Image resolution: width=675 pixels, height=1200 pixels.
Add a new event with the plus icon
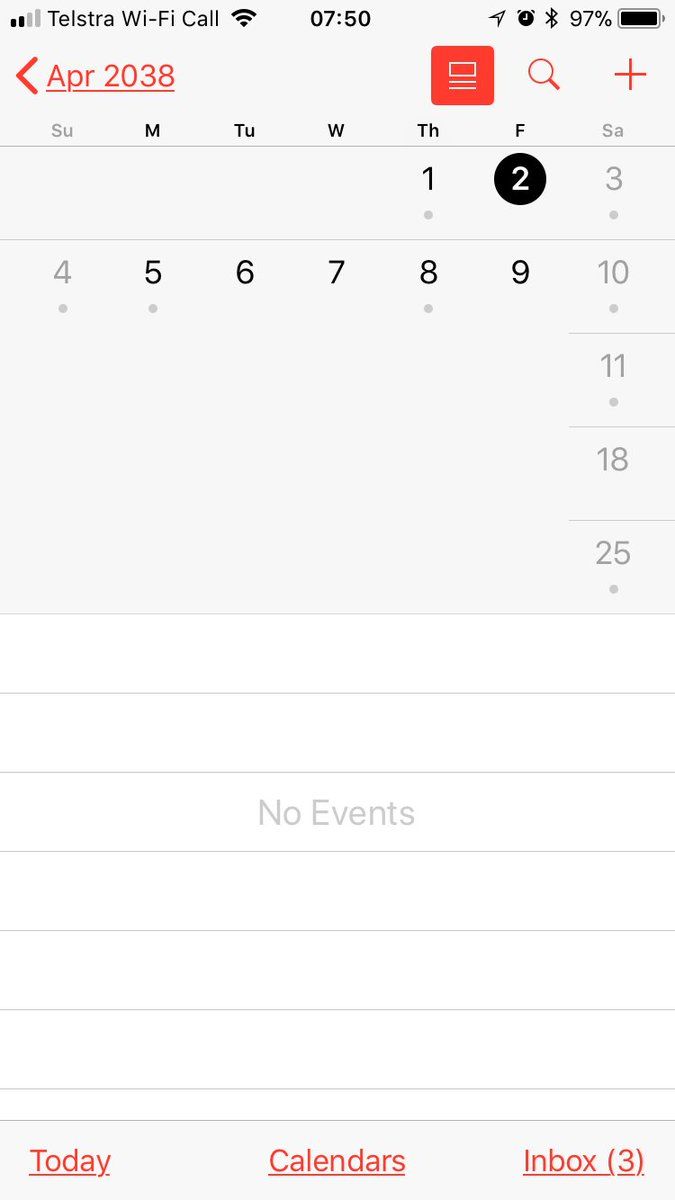click(630, 75)
